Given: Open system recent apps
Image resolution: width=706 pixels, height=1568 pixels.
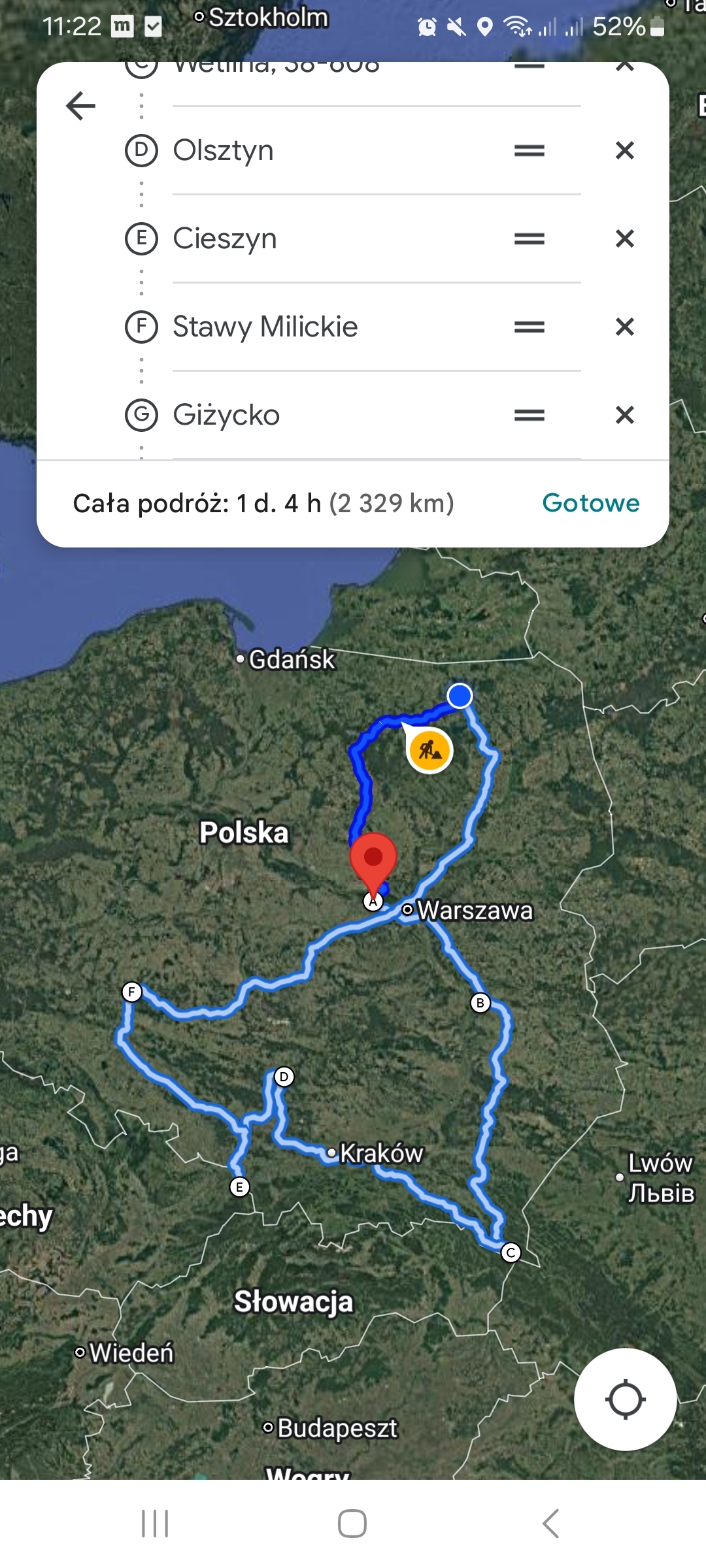Looking at the screenshot, I should point(155,1524).
